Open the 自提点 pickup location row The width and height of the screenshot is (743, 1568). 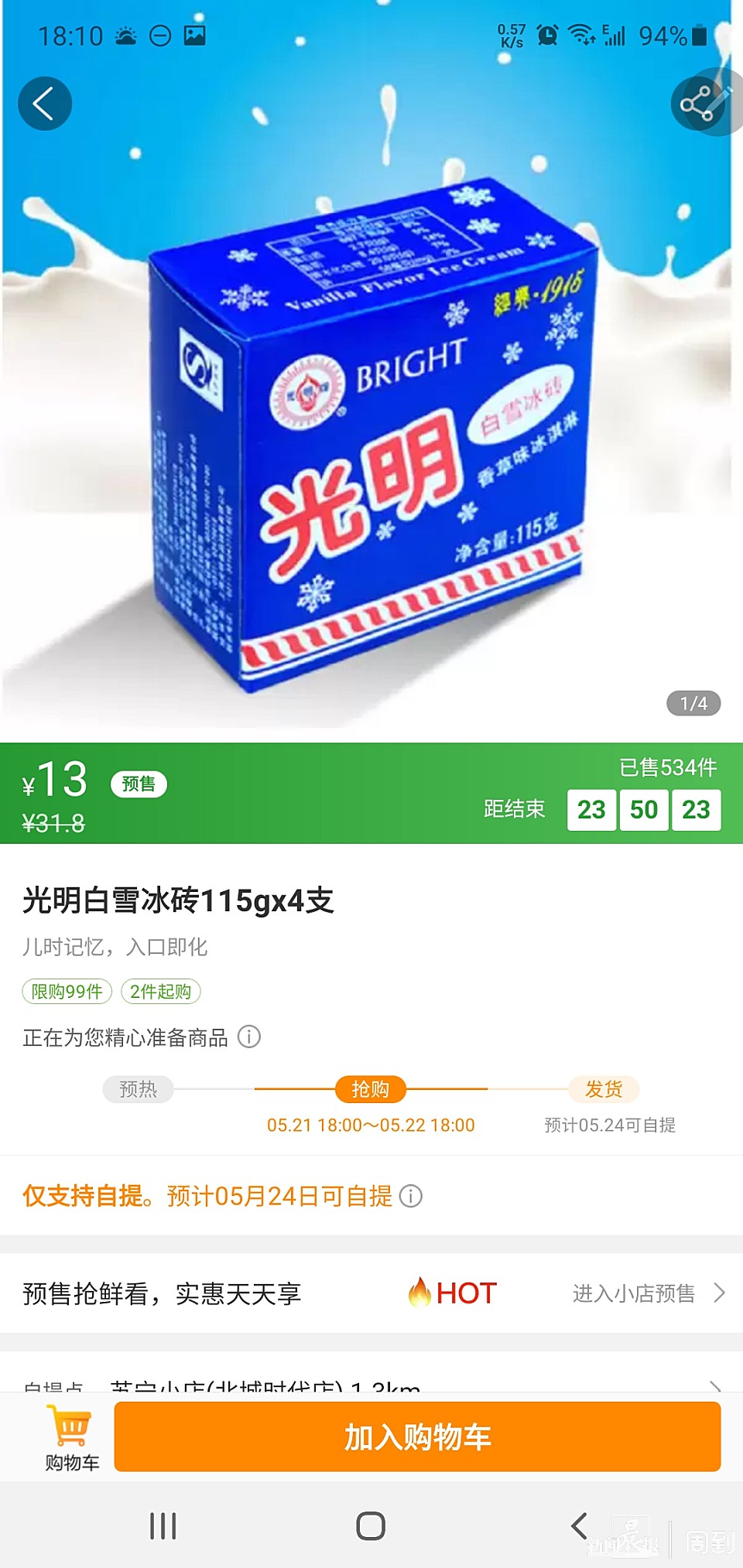371,1383
